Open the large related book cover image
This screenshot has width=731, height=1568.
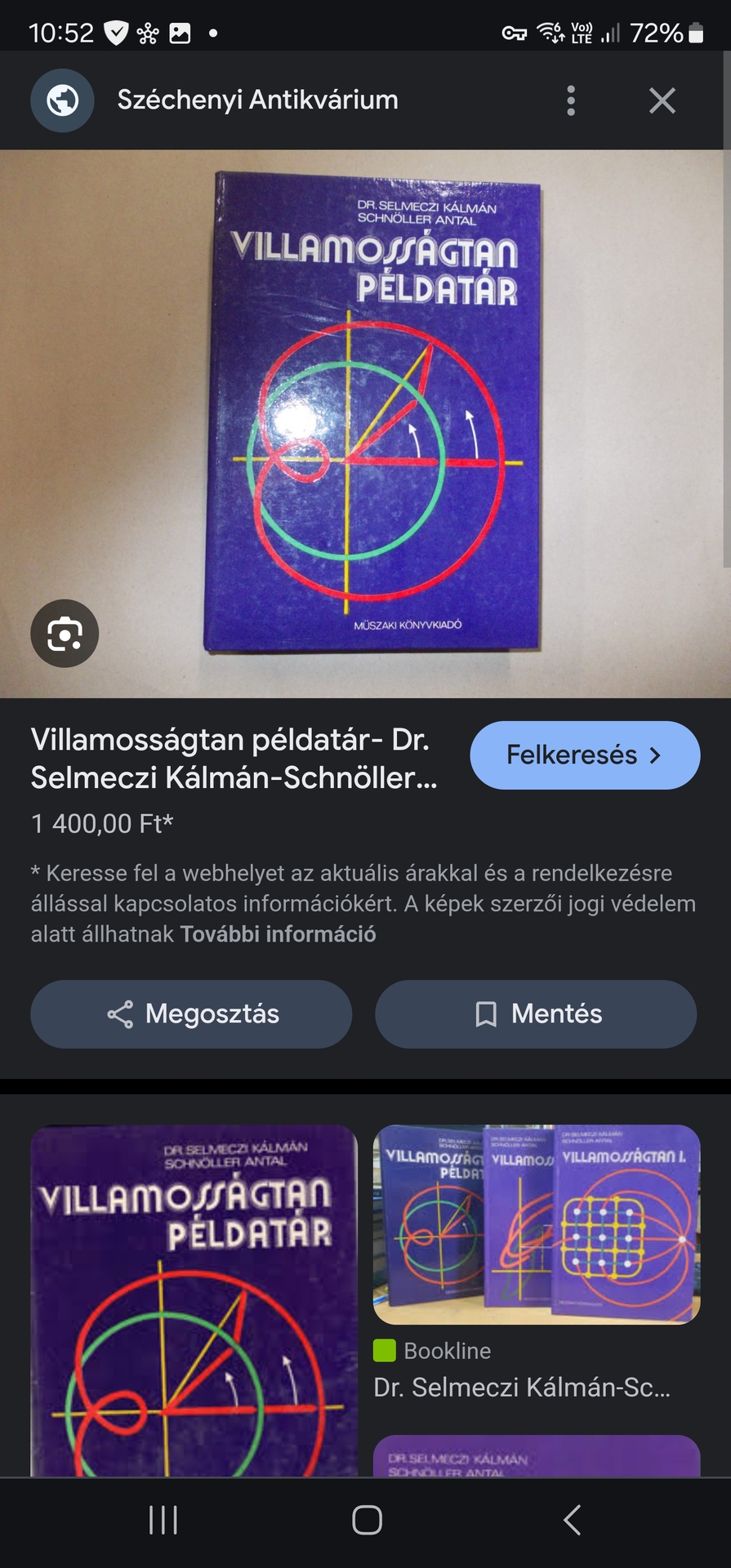[x=194, y=1298]
